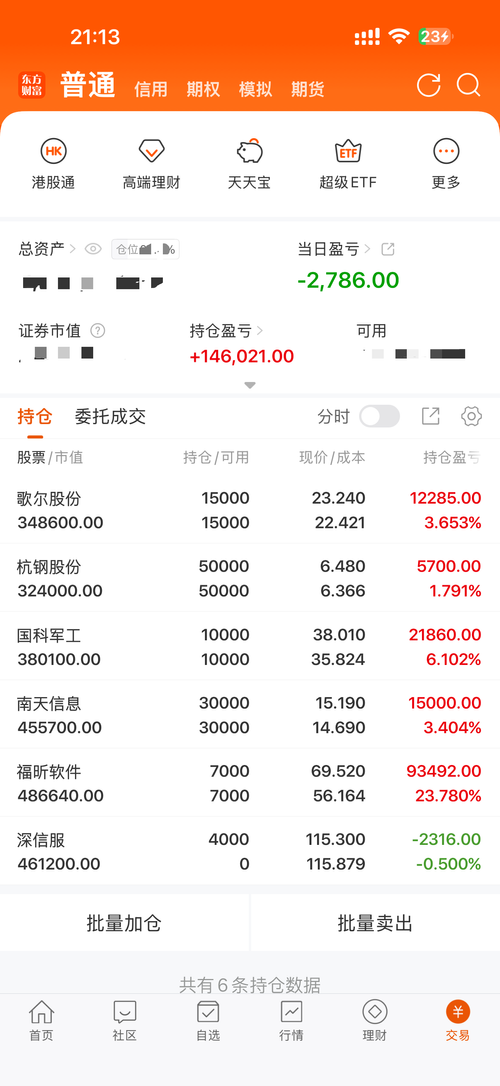Screen dimensions: 500x1086
Task: Tap 批量加仓 button
Action: coord(125,923)
